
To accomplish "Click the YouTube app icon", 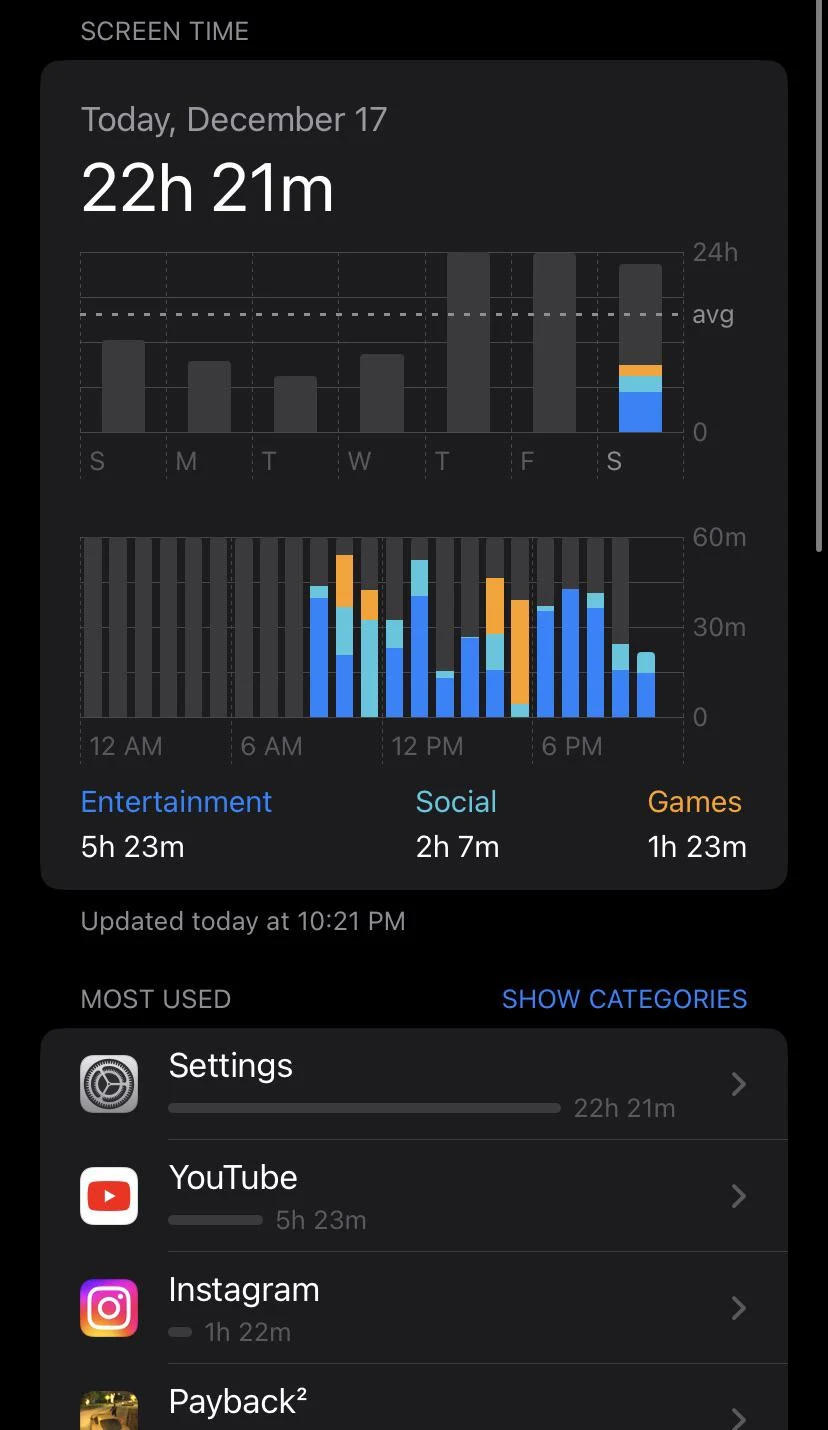I will coord(108,1195).
